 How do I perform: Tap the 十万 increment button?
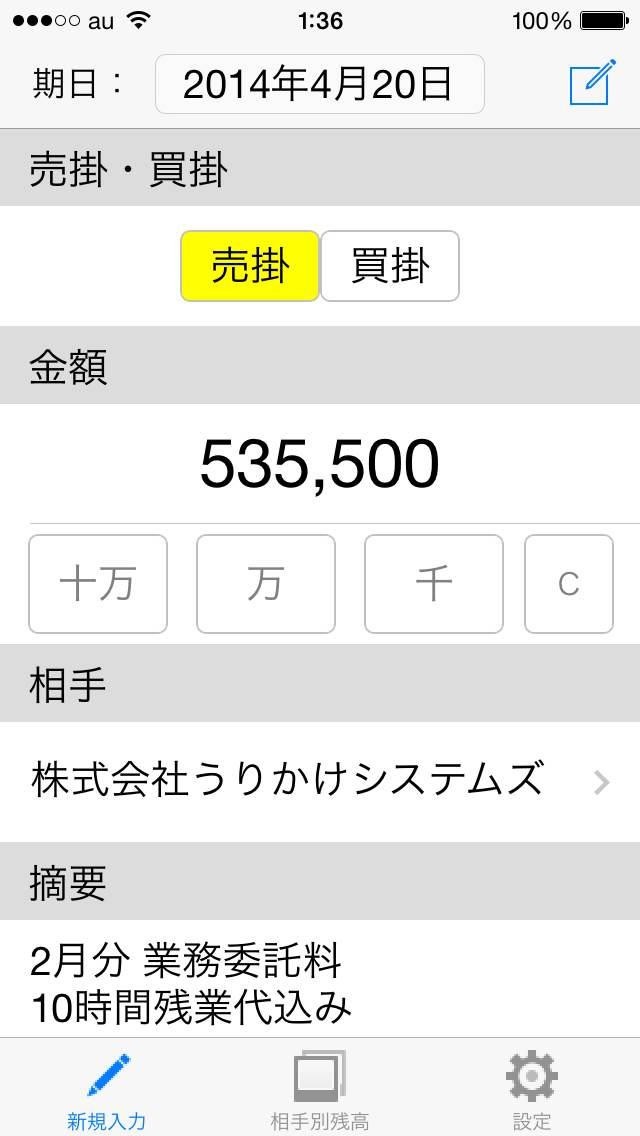click(98, 584)
